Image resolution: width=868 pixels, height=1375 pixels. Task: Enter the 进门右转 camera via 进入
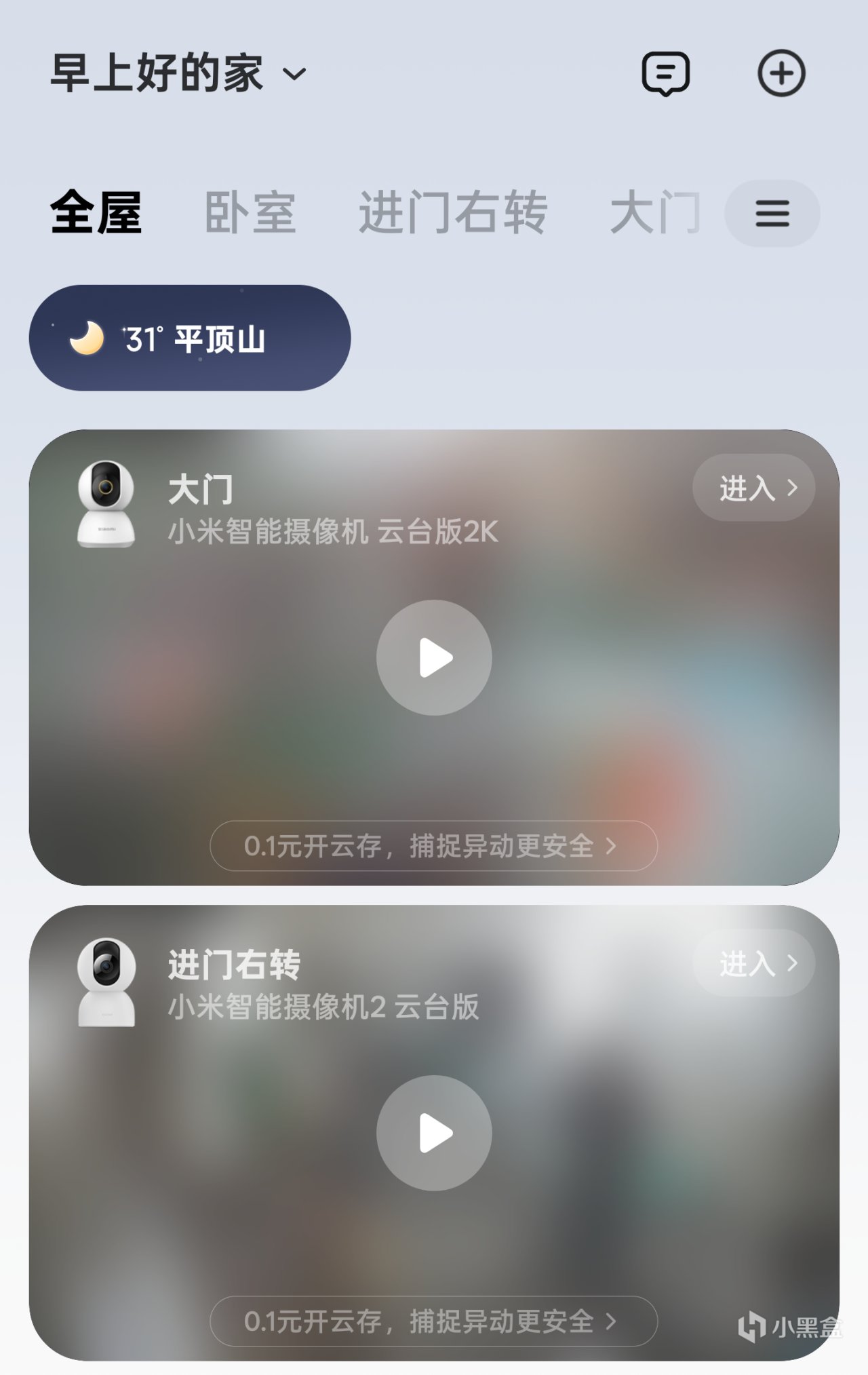754,963
